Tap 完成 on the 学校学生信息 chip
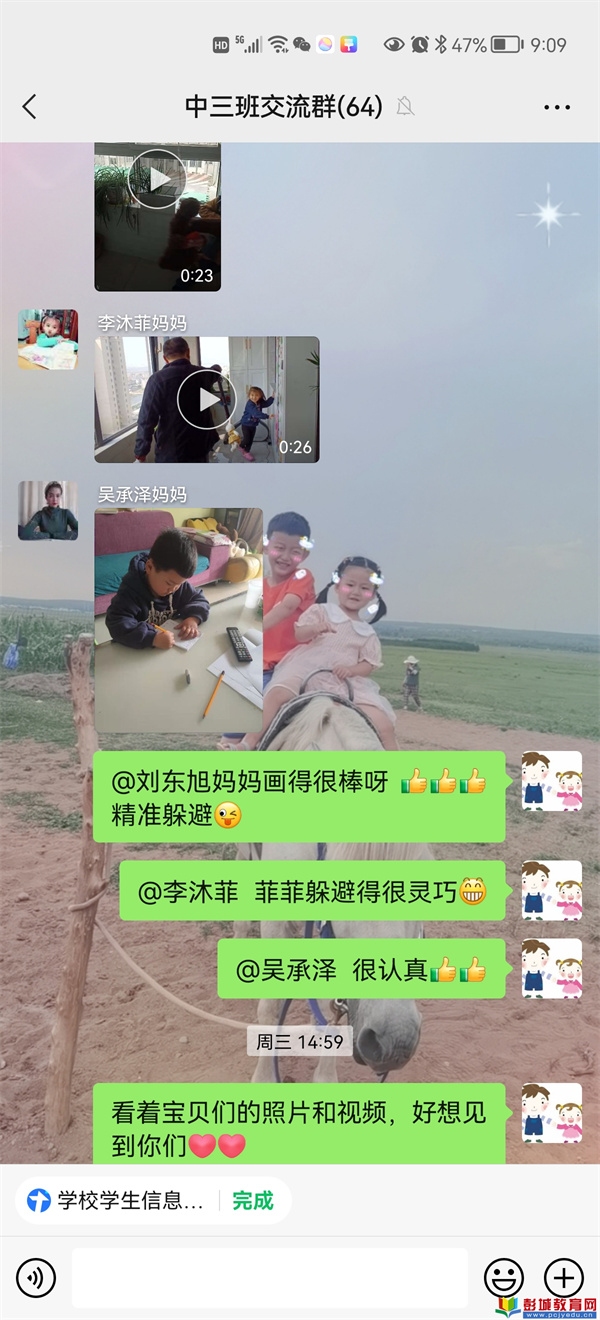600x1320 pixels. 253,1200
